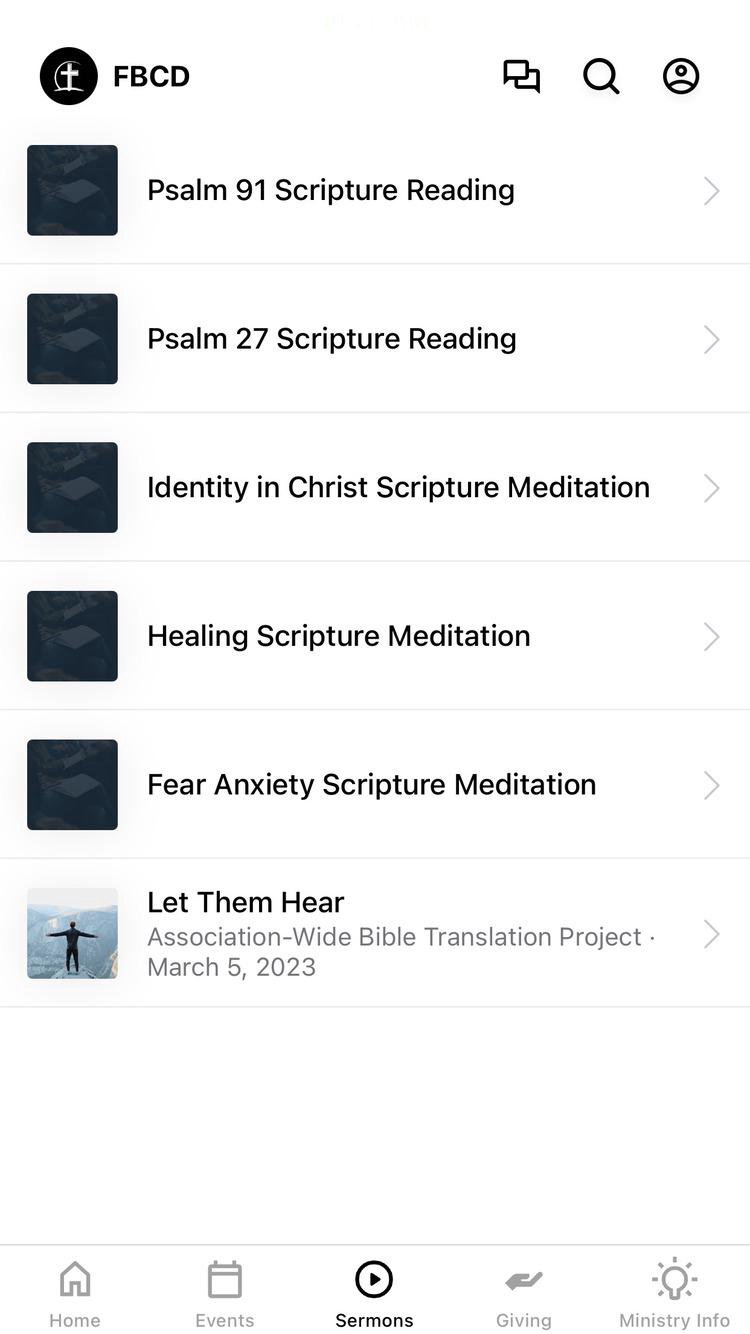Switch to the Giving tab
The height and width of the screenshot is (1334, 750).
tap(524, 1293)
